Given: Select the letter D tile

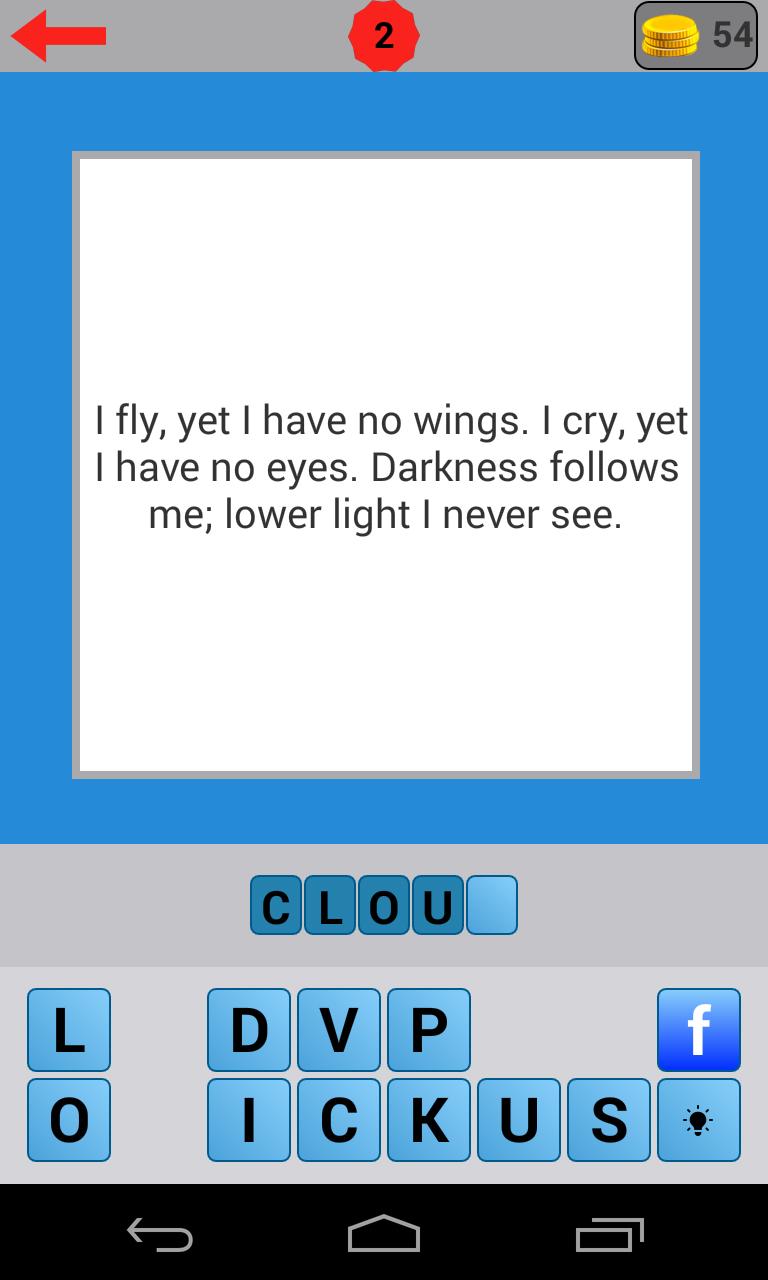Looking at the screenshot, I should [x=249, y=1030].
